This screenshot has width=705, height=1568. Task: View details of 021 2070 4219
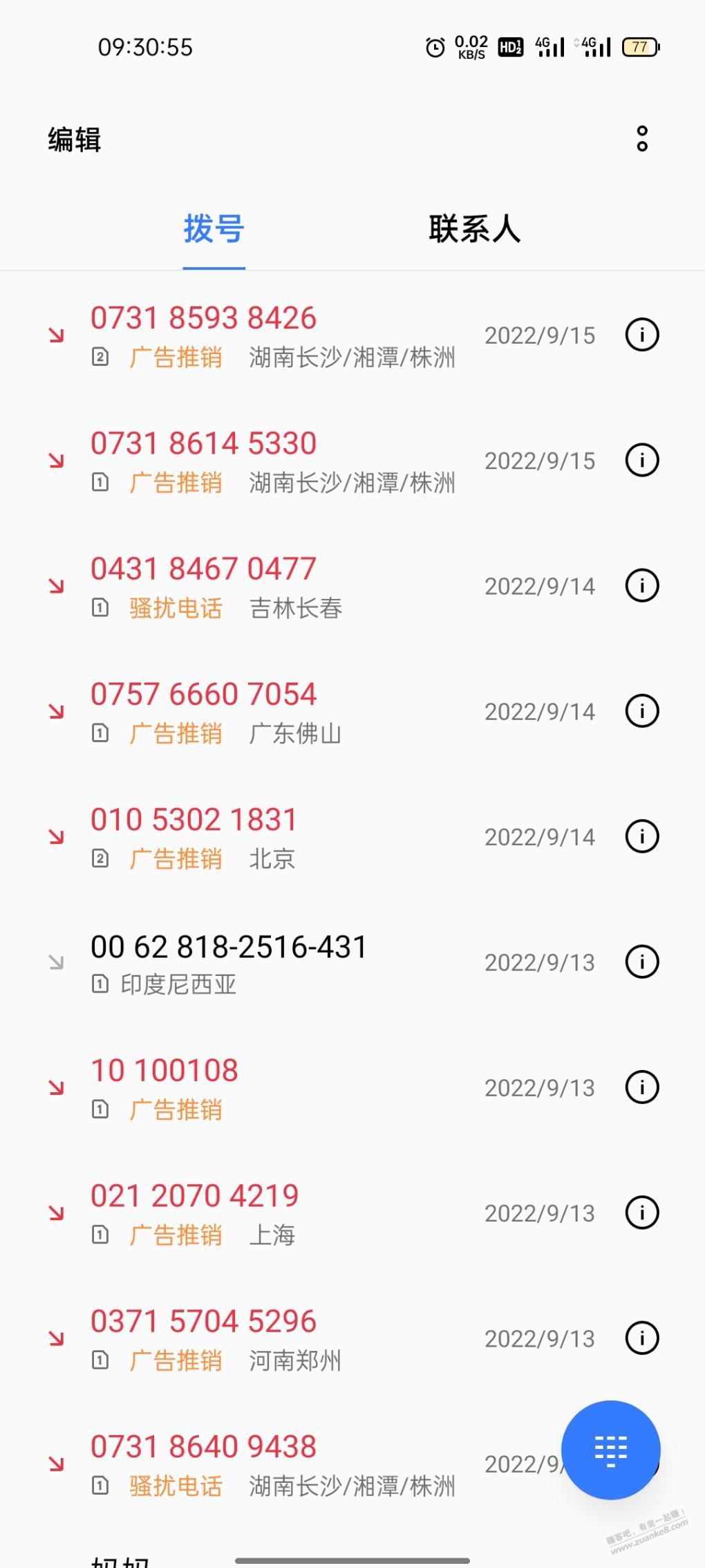[x=642, y=1212]
